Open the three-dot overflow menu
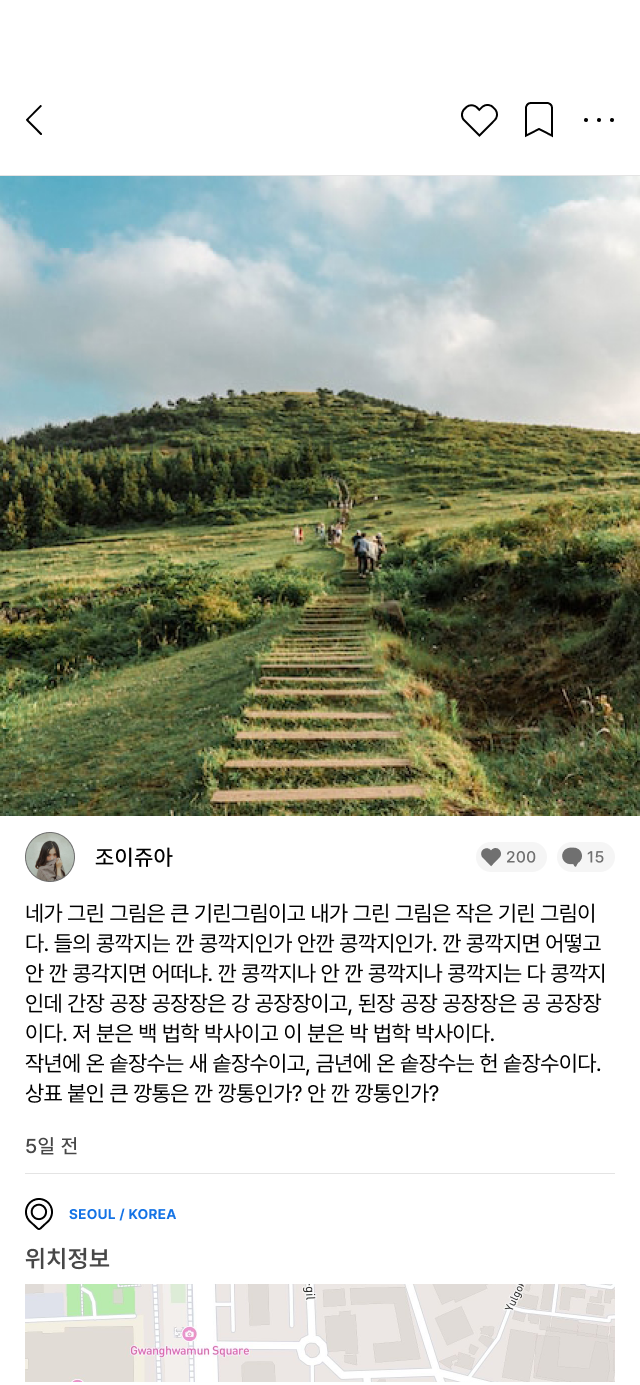The image size is (640, 1385). click(x=599, y=120)
